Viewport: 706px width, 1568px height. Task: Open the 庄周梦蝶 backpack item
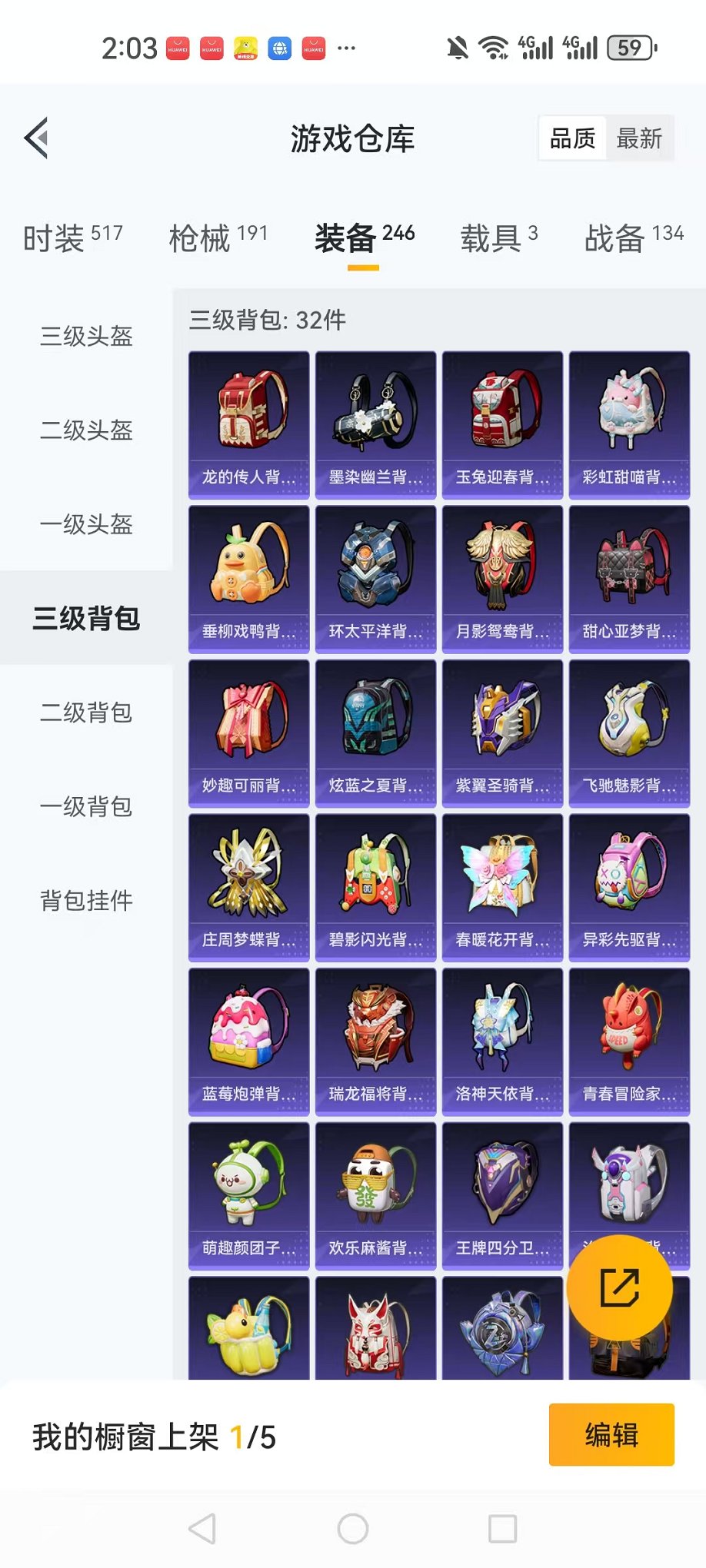pyautogui.click(x=249, y=887)
